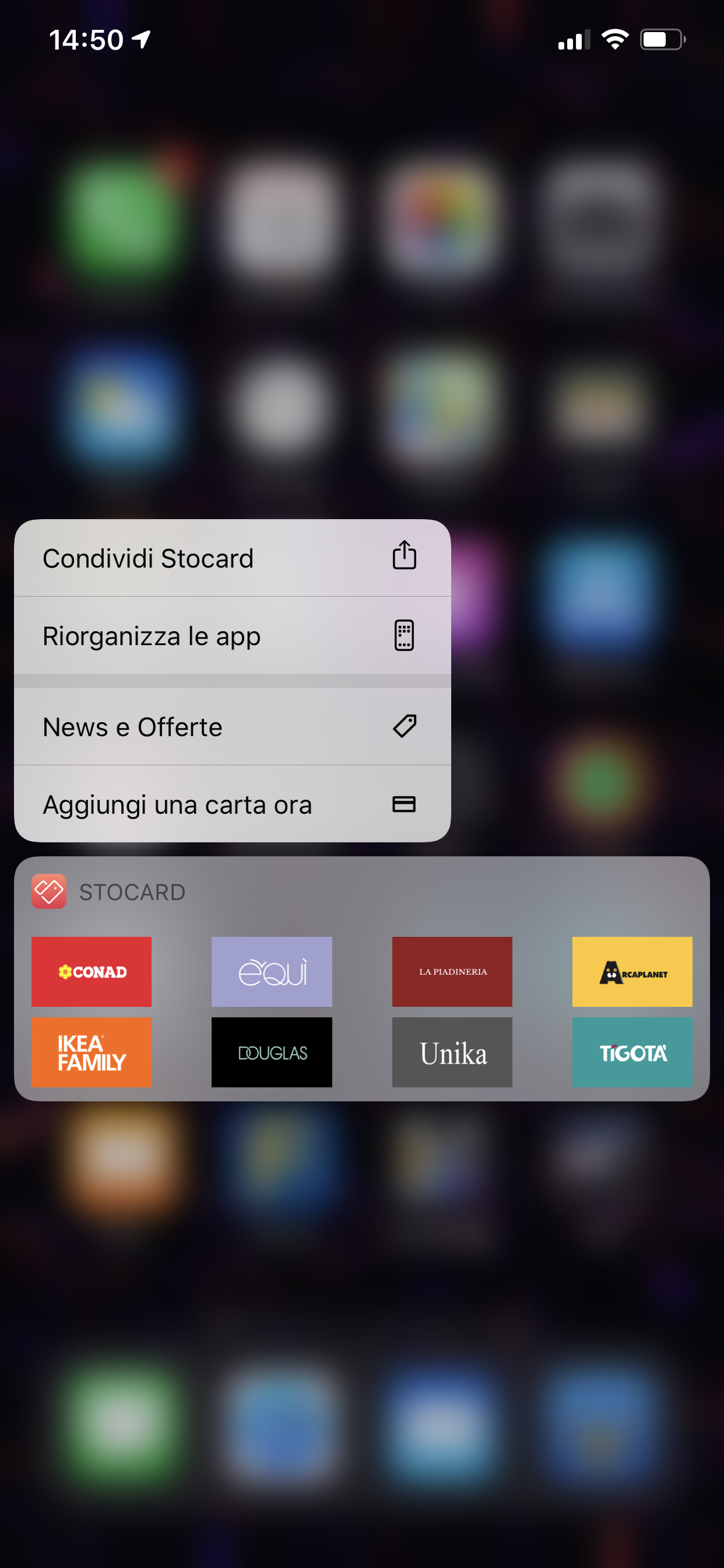Open the Equi card
Viewport: 724px width, 1568px height.
271,971
